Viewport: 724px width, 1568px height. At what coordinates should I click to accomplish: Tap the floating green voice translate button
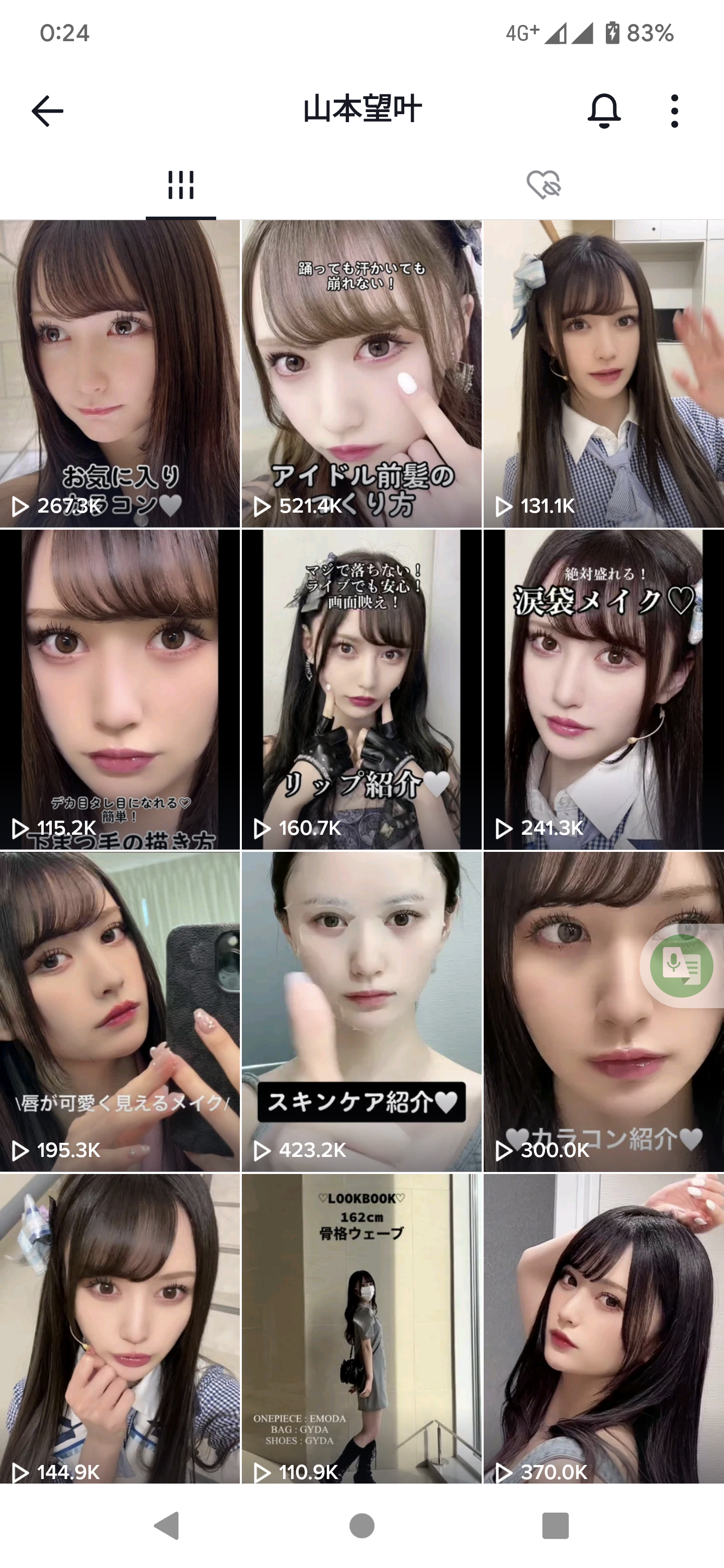[x=681, y=966]
